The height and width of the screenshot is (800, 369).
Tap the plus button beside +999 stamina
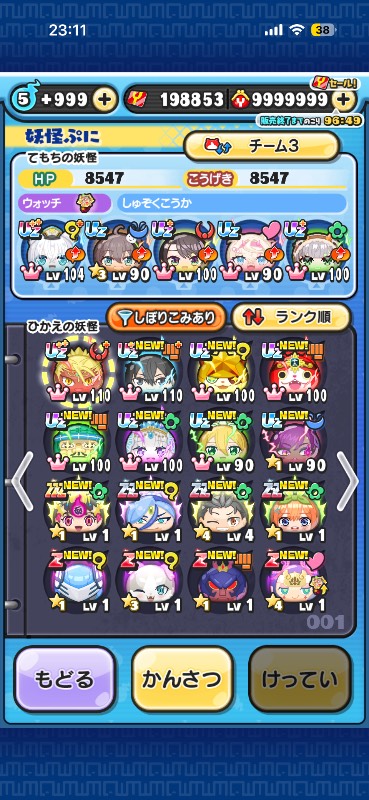(104, 99)
